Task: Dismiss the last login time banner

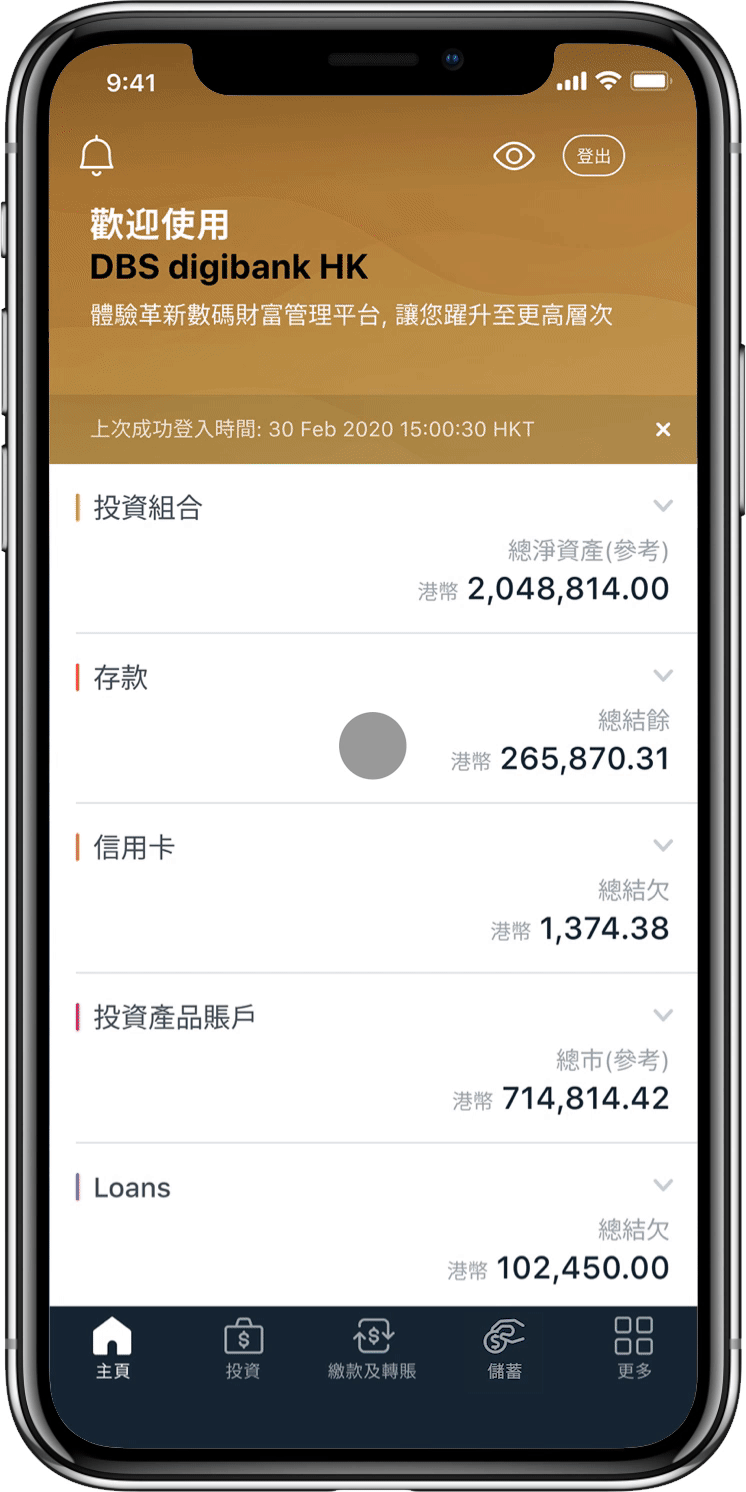Action: 662,430
